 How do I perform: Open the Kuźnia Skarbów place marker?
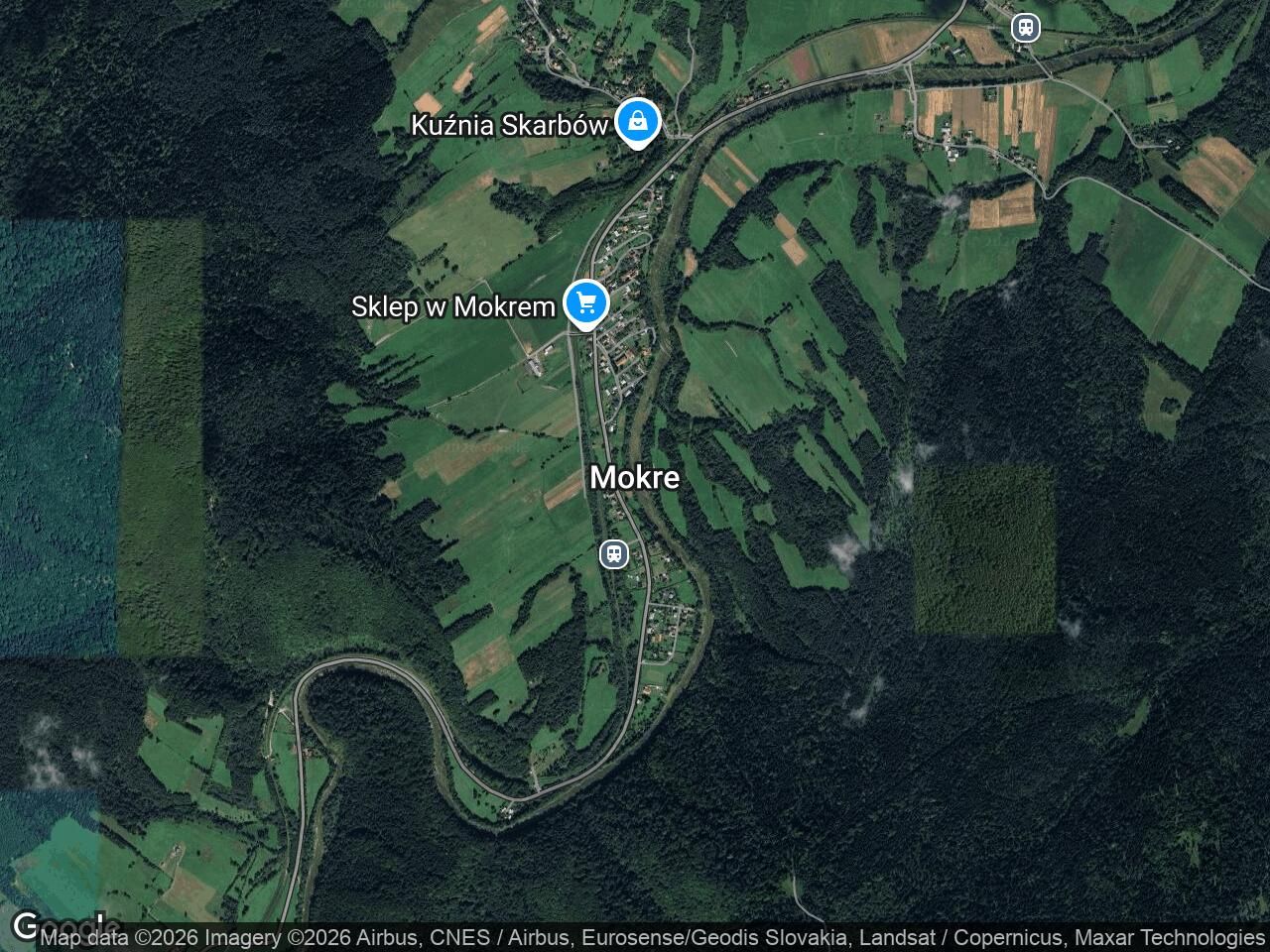click(637, 122)
